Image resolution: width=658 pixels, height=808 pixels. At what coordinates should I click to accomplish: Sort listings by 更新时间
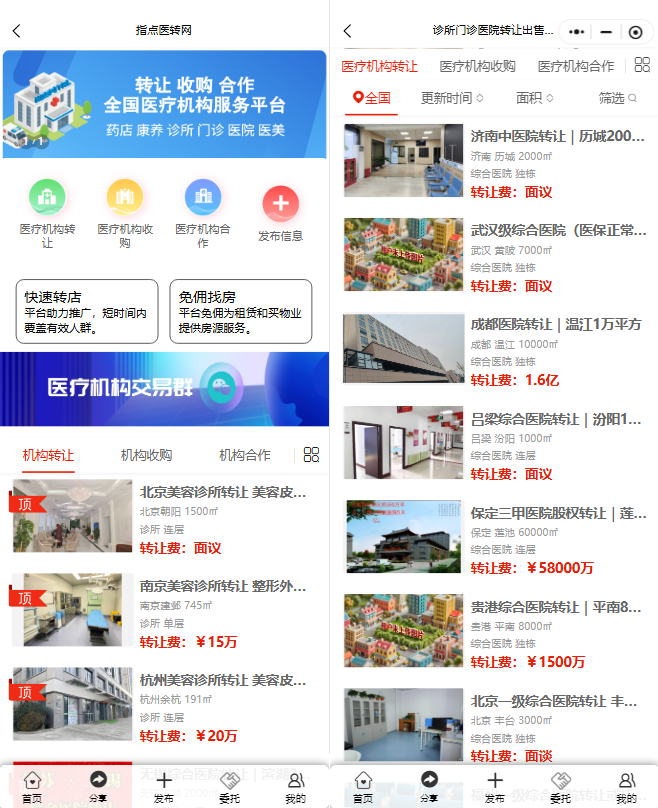click(452, 98)
